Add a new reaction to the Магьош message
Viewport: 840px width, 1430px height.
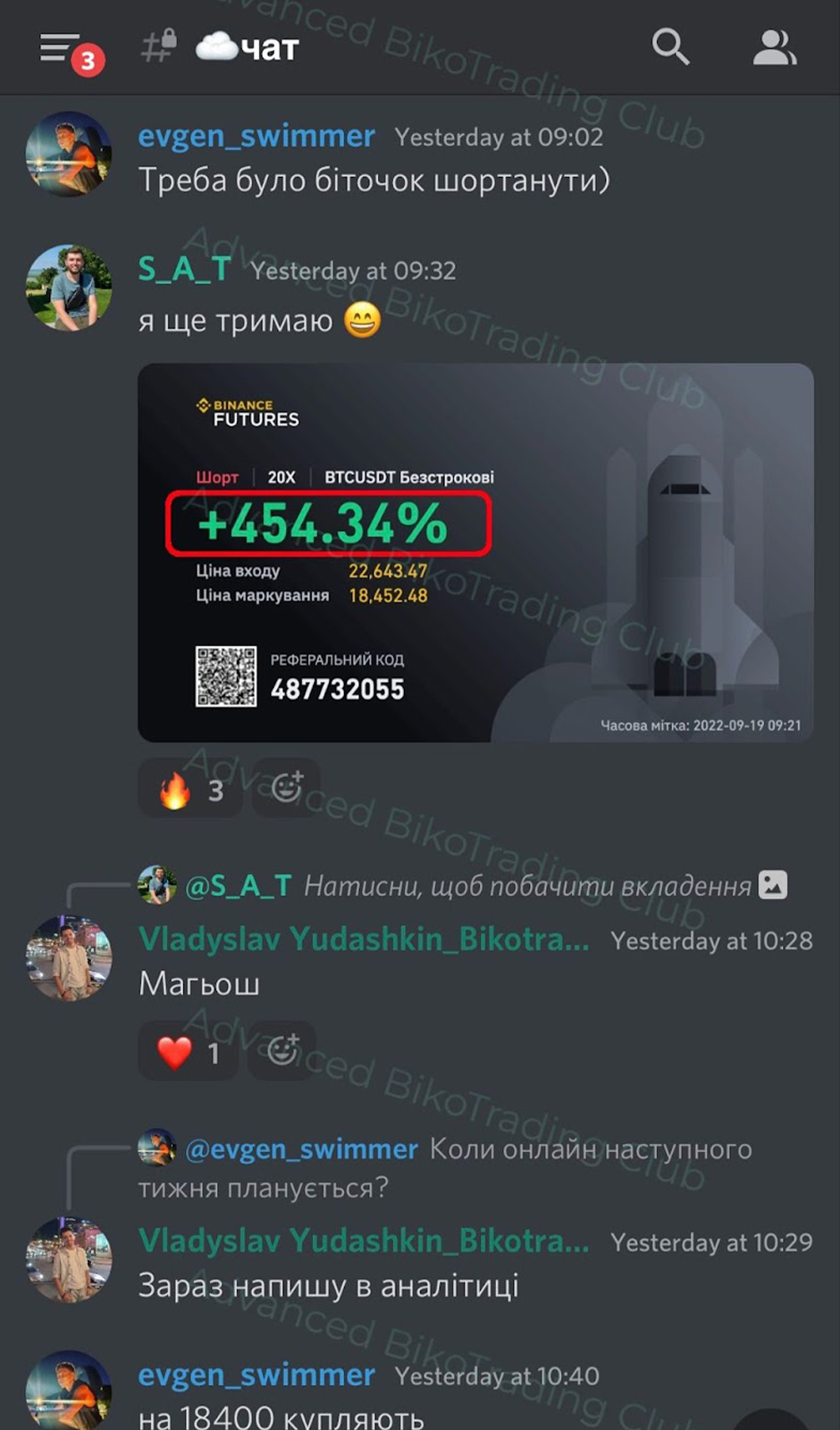(x=282, y=1051)
